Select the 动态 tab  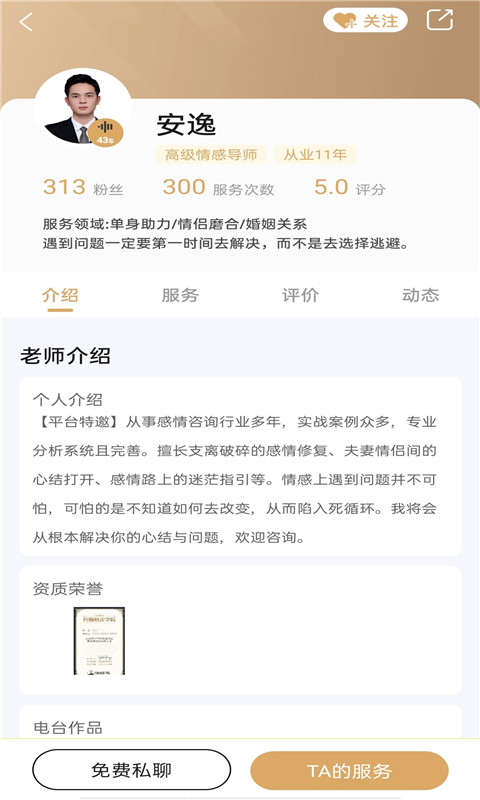tap(420, 295)
